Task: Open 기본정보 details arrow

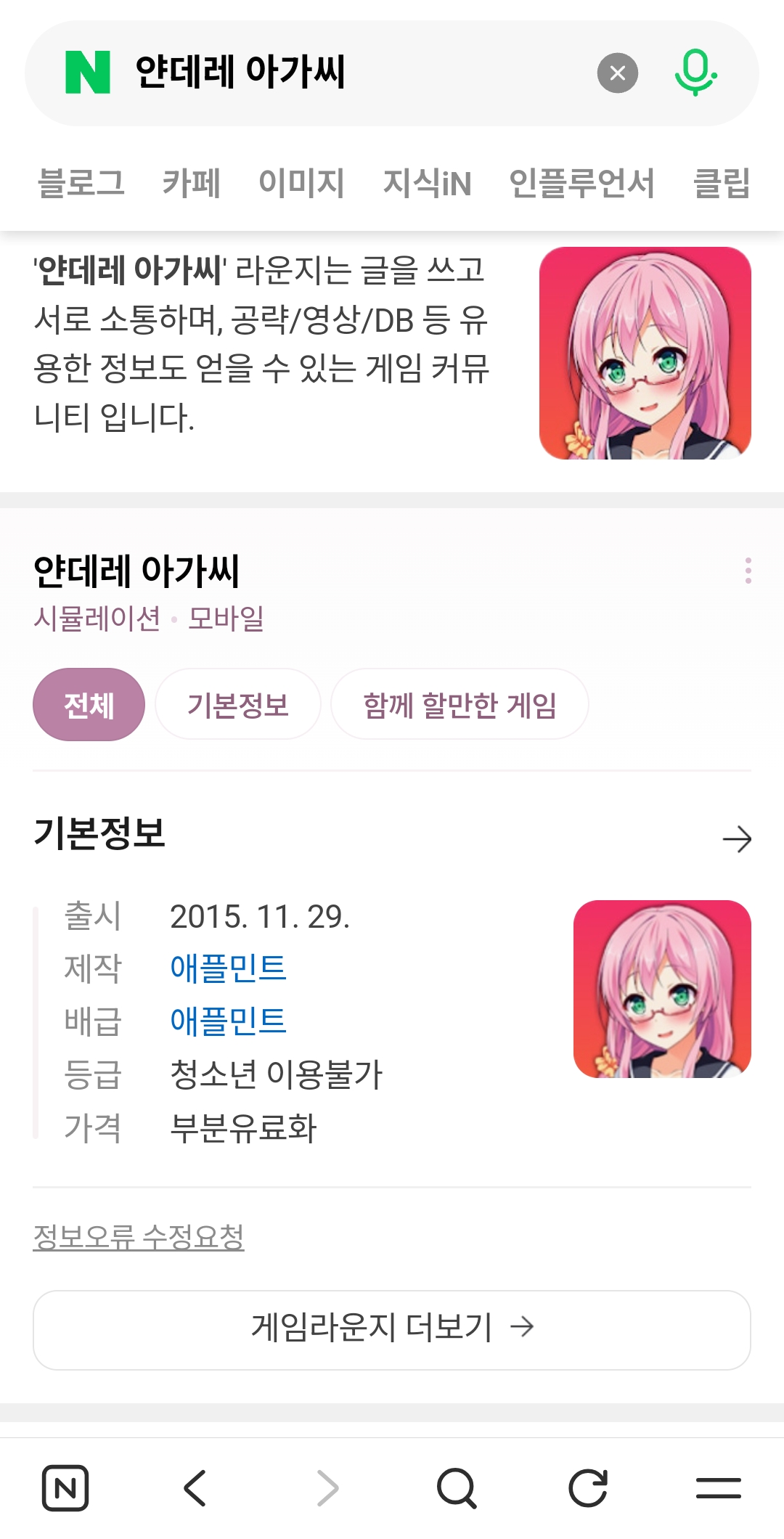Action: [x=736, y=839]
